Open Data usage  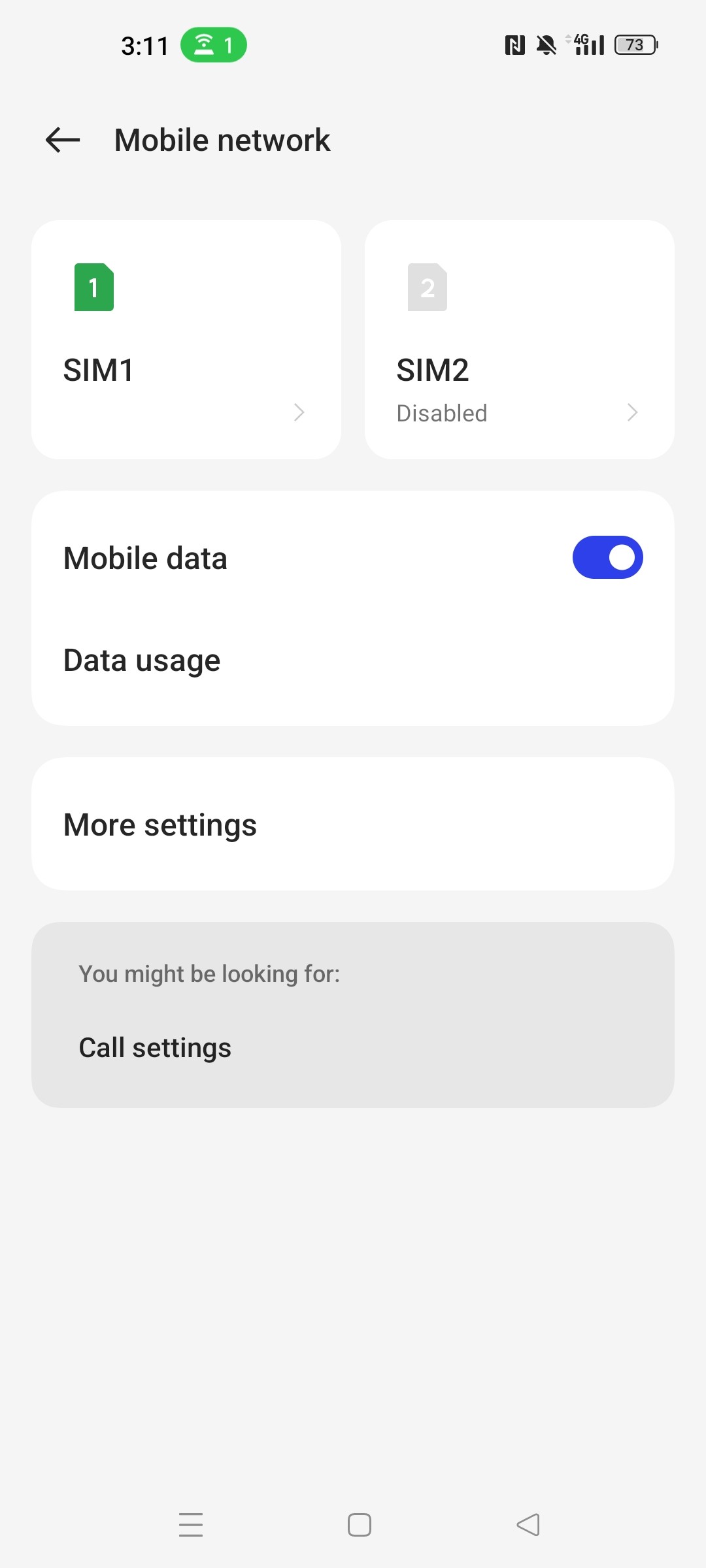tap(141, 659)
